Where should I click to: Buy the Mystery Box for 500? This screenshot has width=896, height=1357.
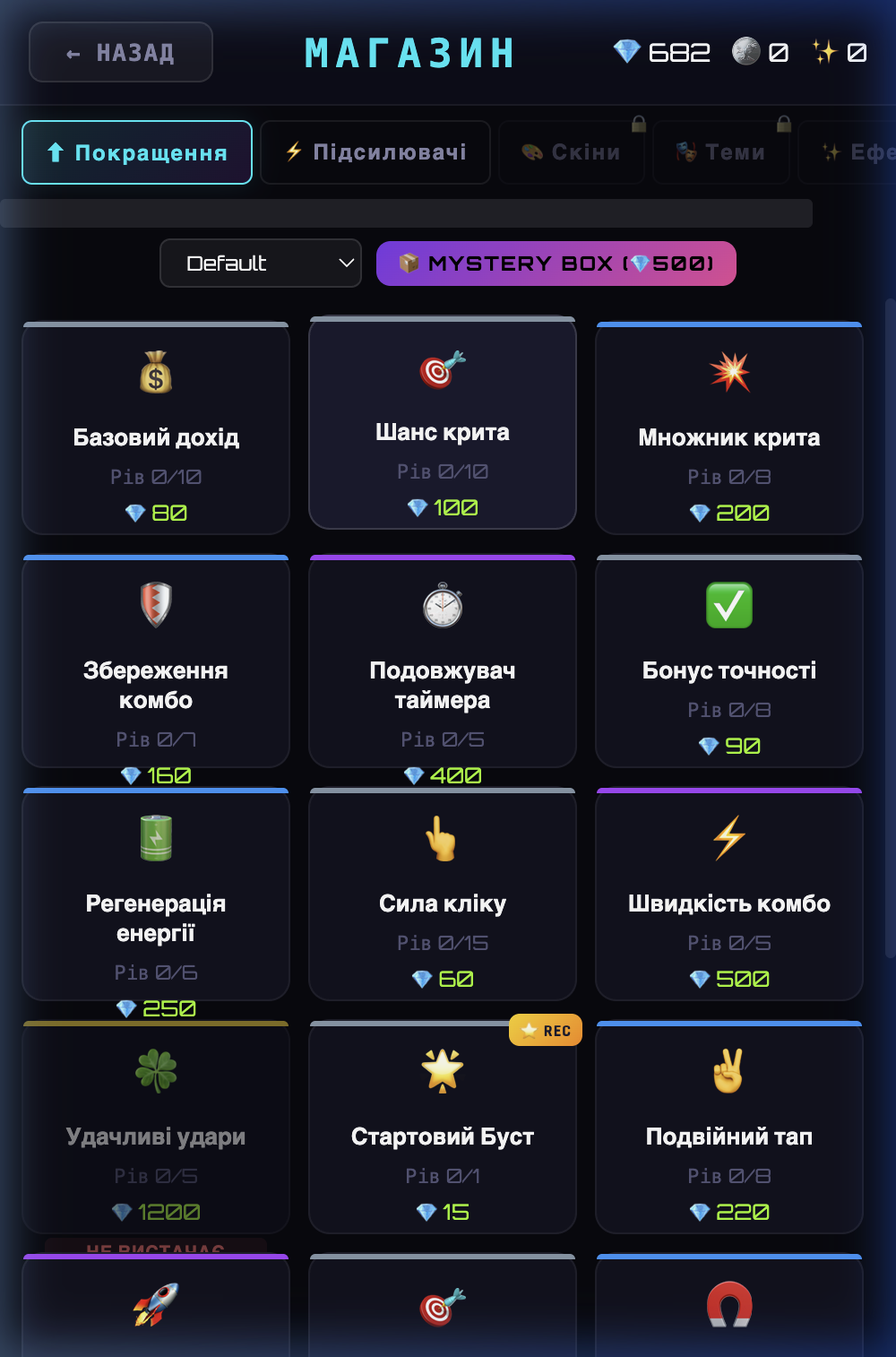coord(556,264)
